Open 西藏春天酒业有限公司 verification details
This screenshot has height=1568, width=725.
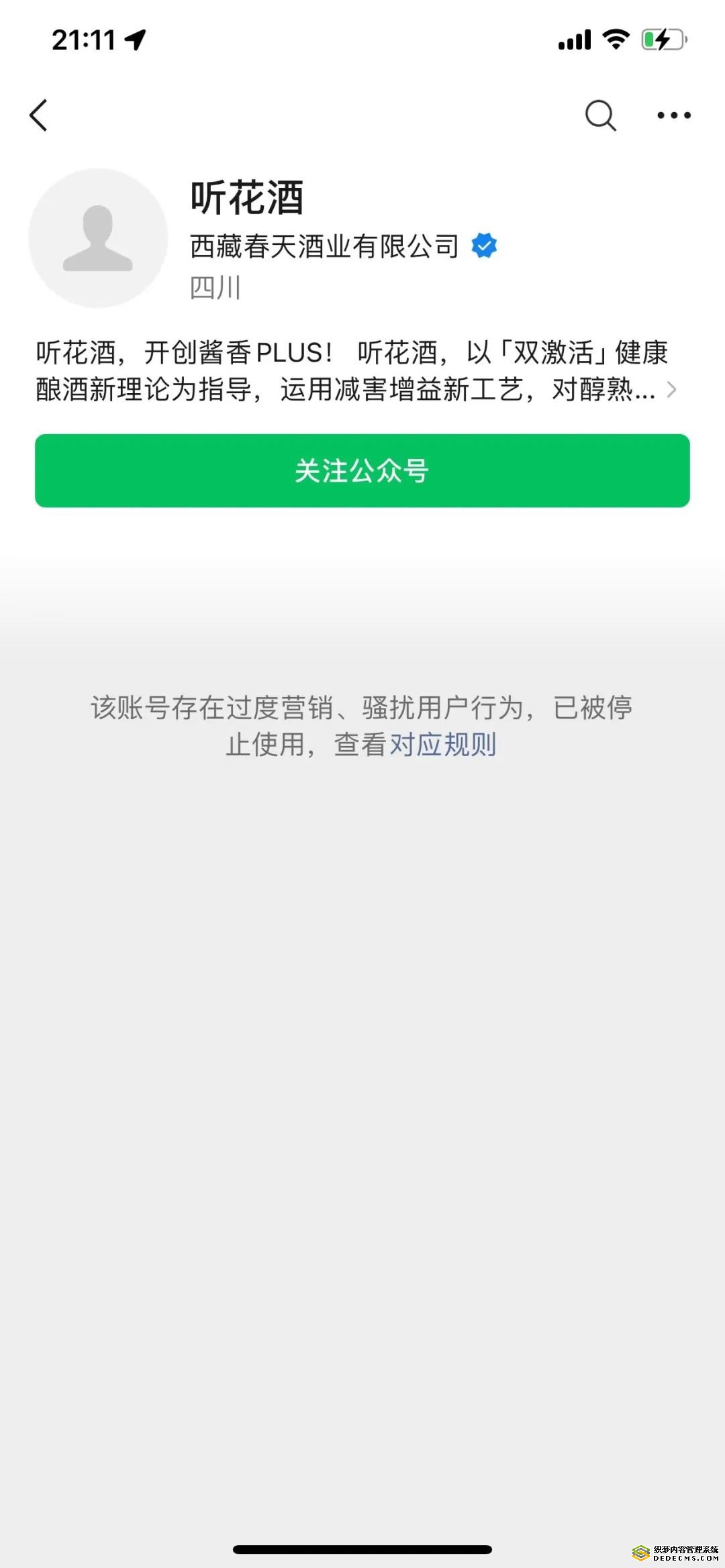pos(343,246)
